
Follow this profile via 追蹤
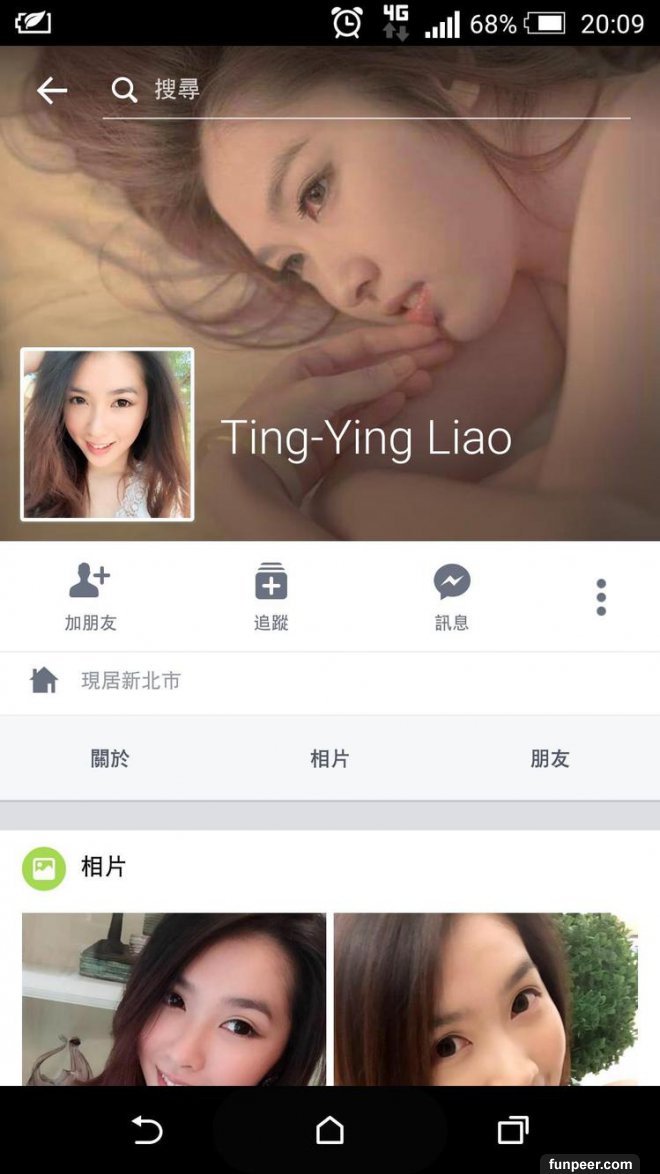pos(271,597)
